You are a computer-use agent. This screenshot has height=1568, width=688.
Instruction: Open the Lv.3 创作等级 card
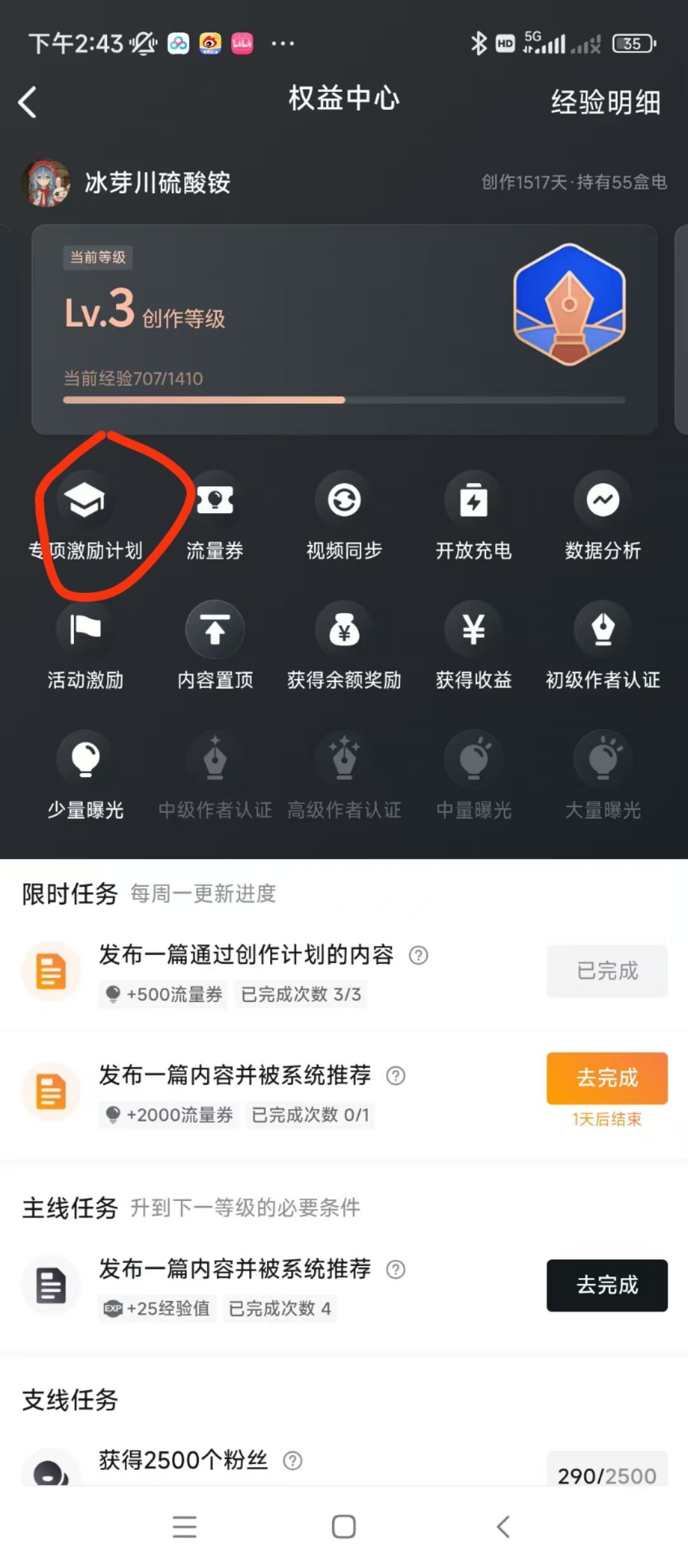tap(344, 329)
